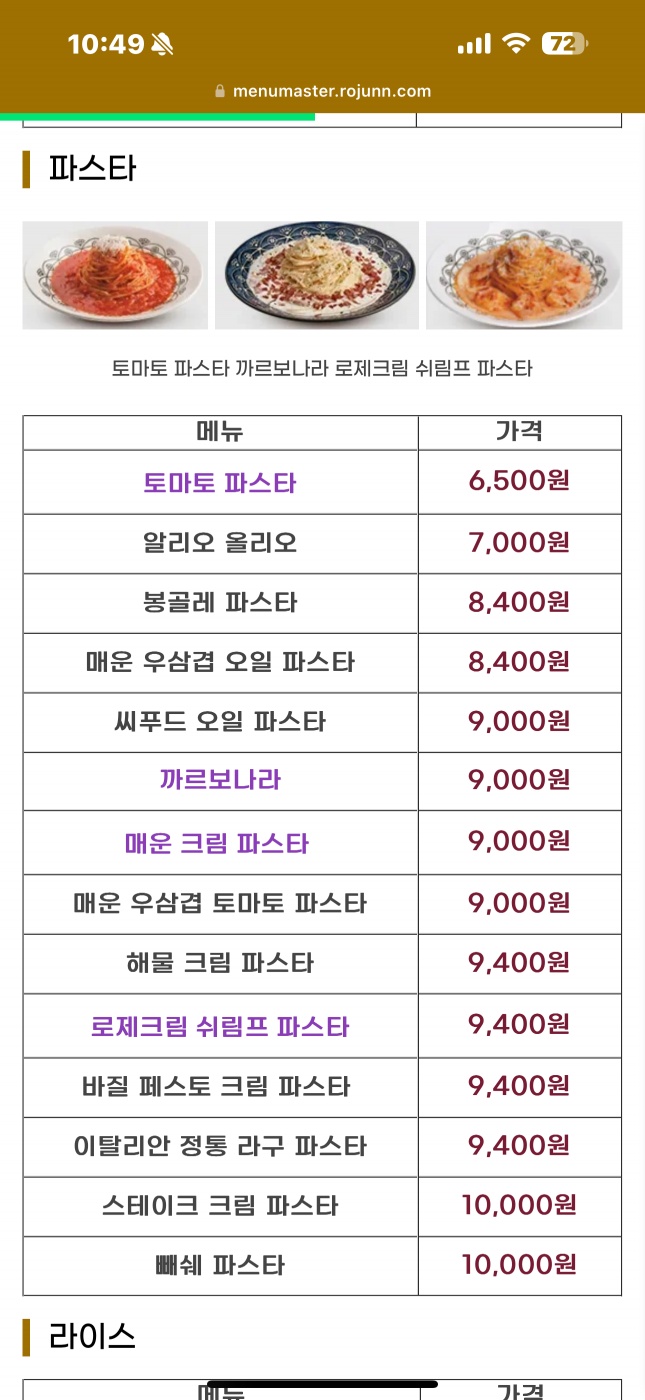This screenshot has width=645, height=1400.
Task: Open the 토마토 파스타 link
Action: [220, 483]
